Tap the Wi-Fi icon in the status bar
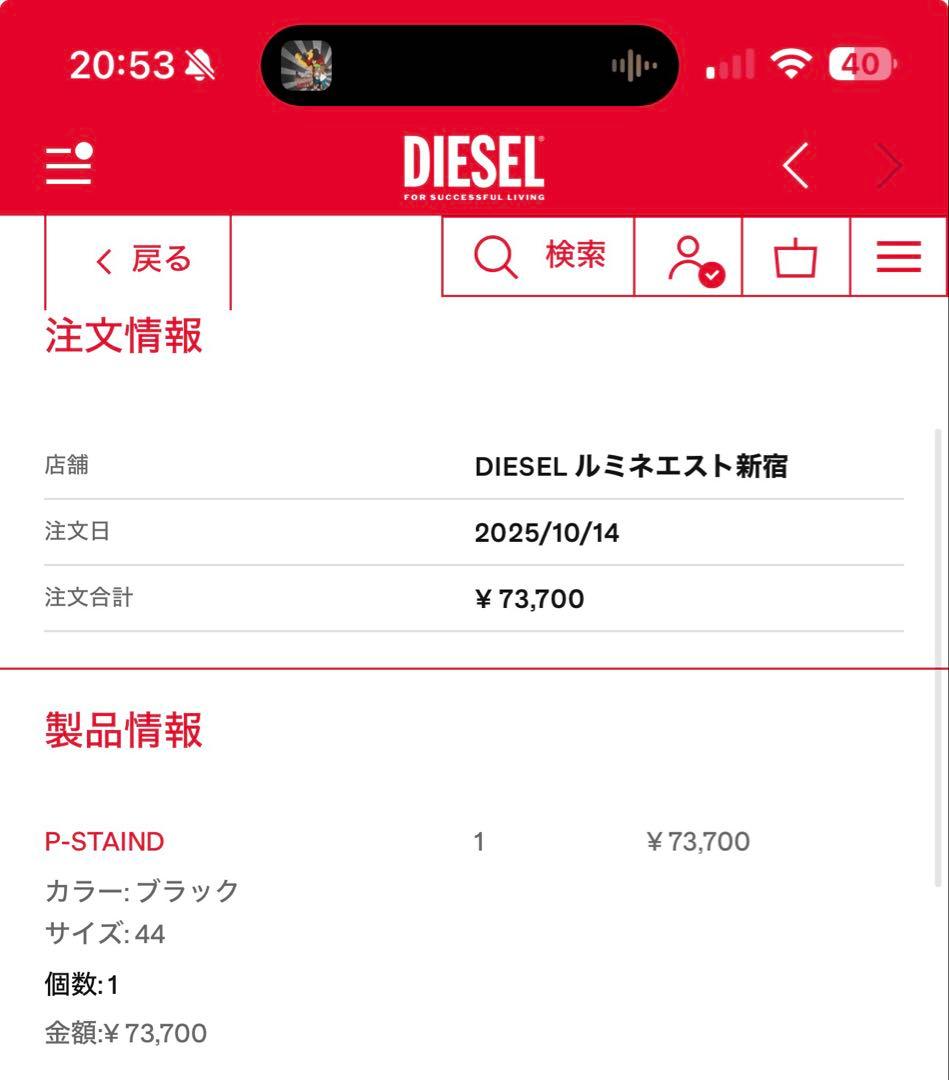949x1080 pixels. 789,62
